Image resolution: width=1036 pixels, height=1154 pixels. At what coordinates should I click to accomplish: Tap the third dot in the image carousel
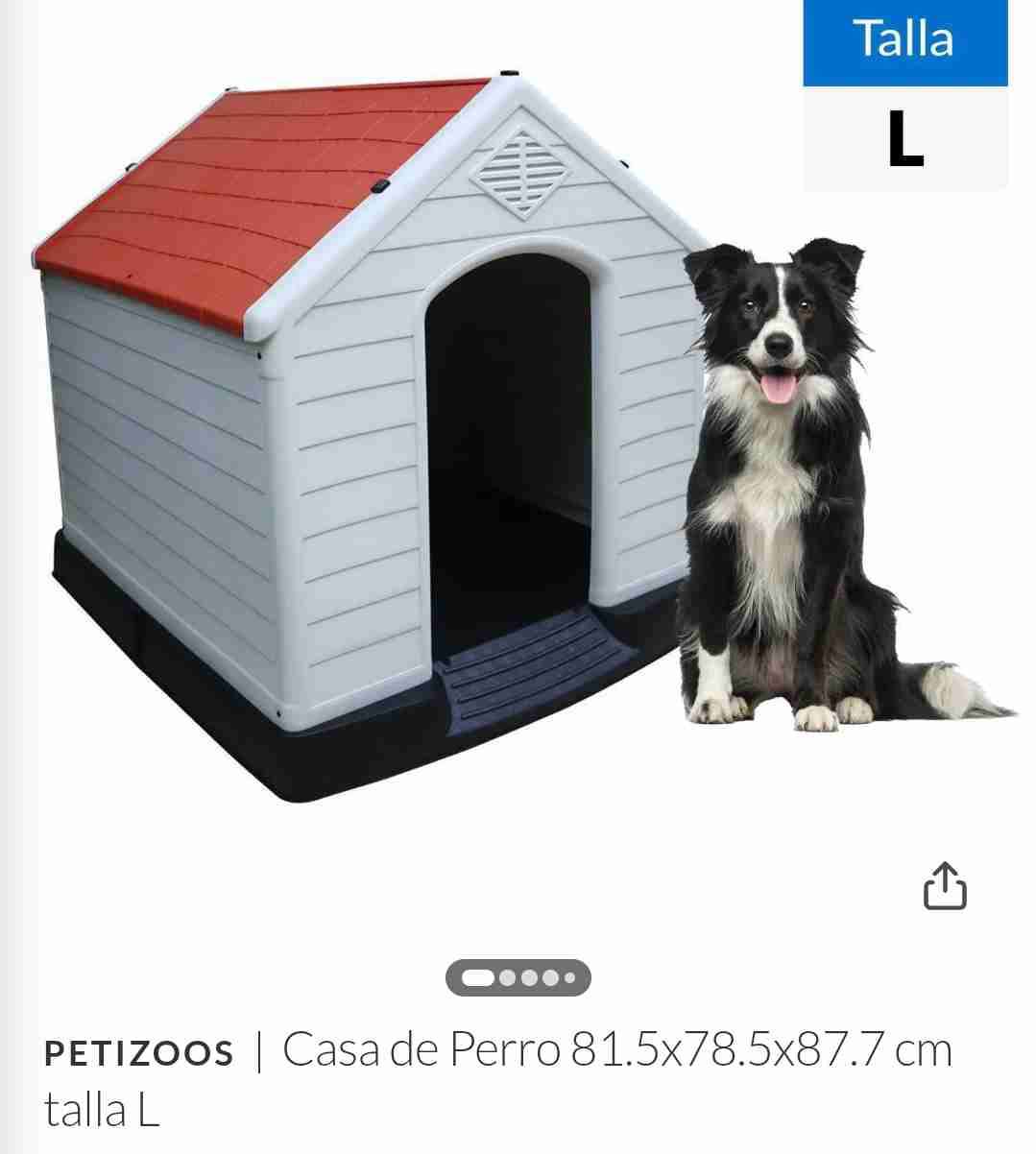tap(529, 977)
